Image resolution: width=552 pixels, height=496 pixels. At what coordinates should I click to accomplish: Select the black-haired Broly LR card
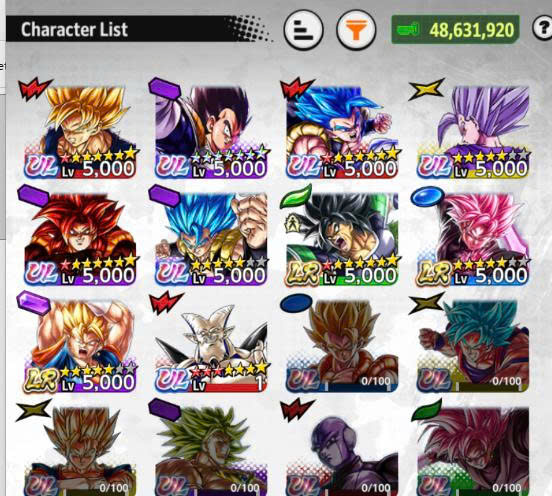coord(341,236)
